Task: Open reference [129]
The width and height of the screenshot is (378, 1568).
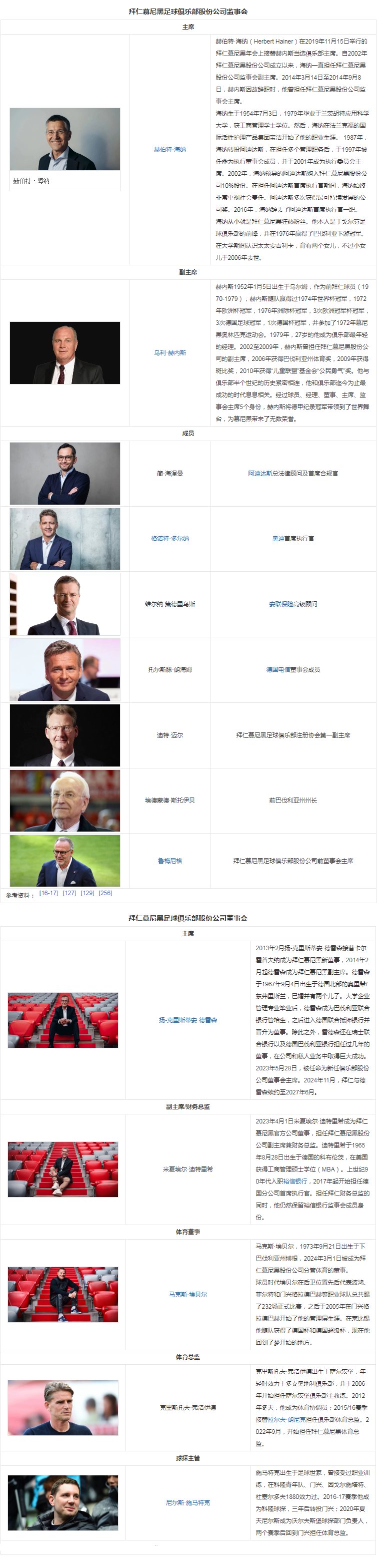Action: point(87,894)
